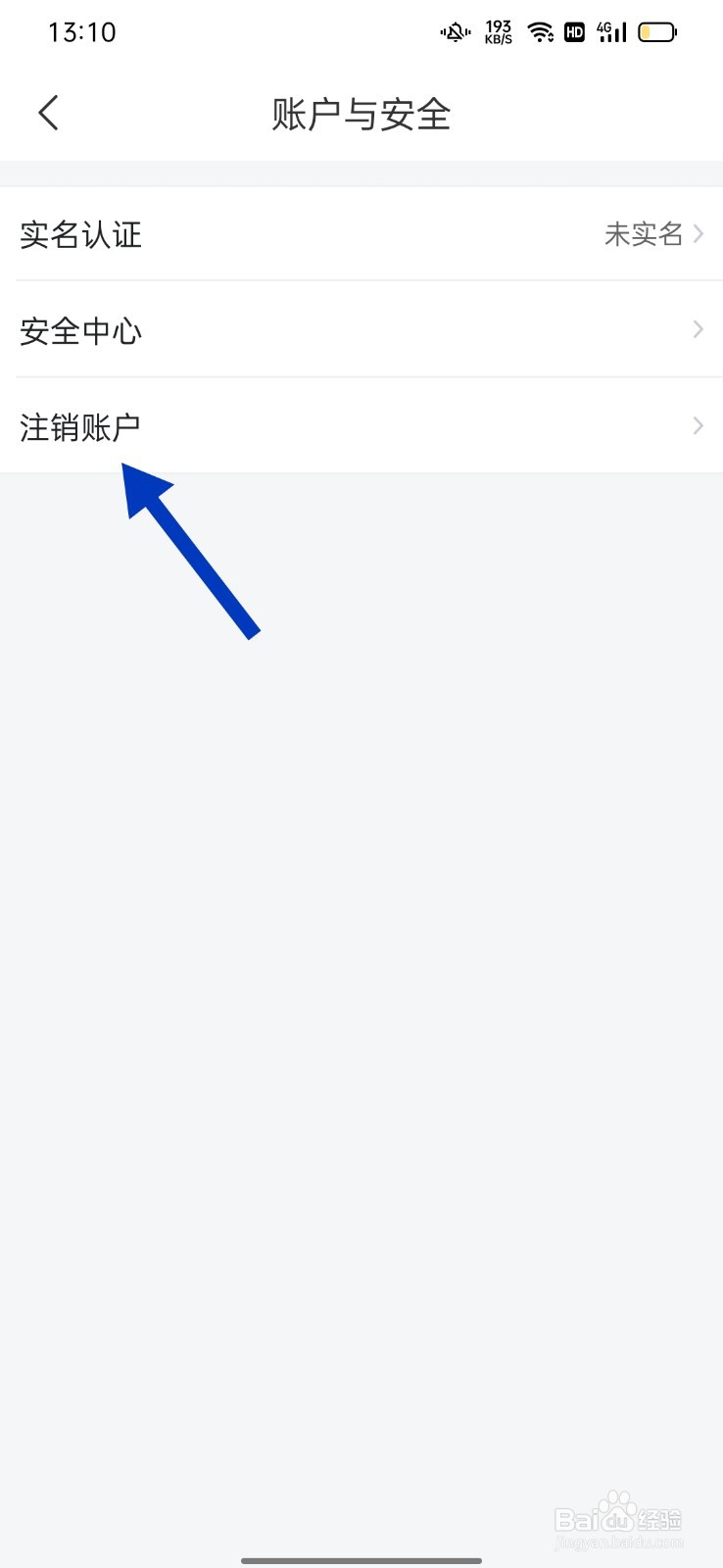Viewport: 723px width, 1568px height.
Task: Tap the 账户与安全 title bar
Action: tap(361, 113)
